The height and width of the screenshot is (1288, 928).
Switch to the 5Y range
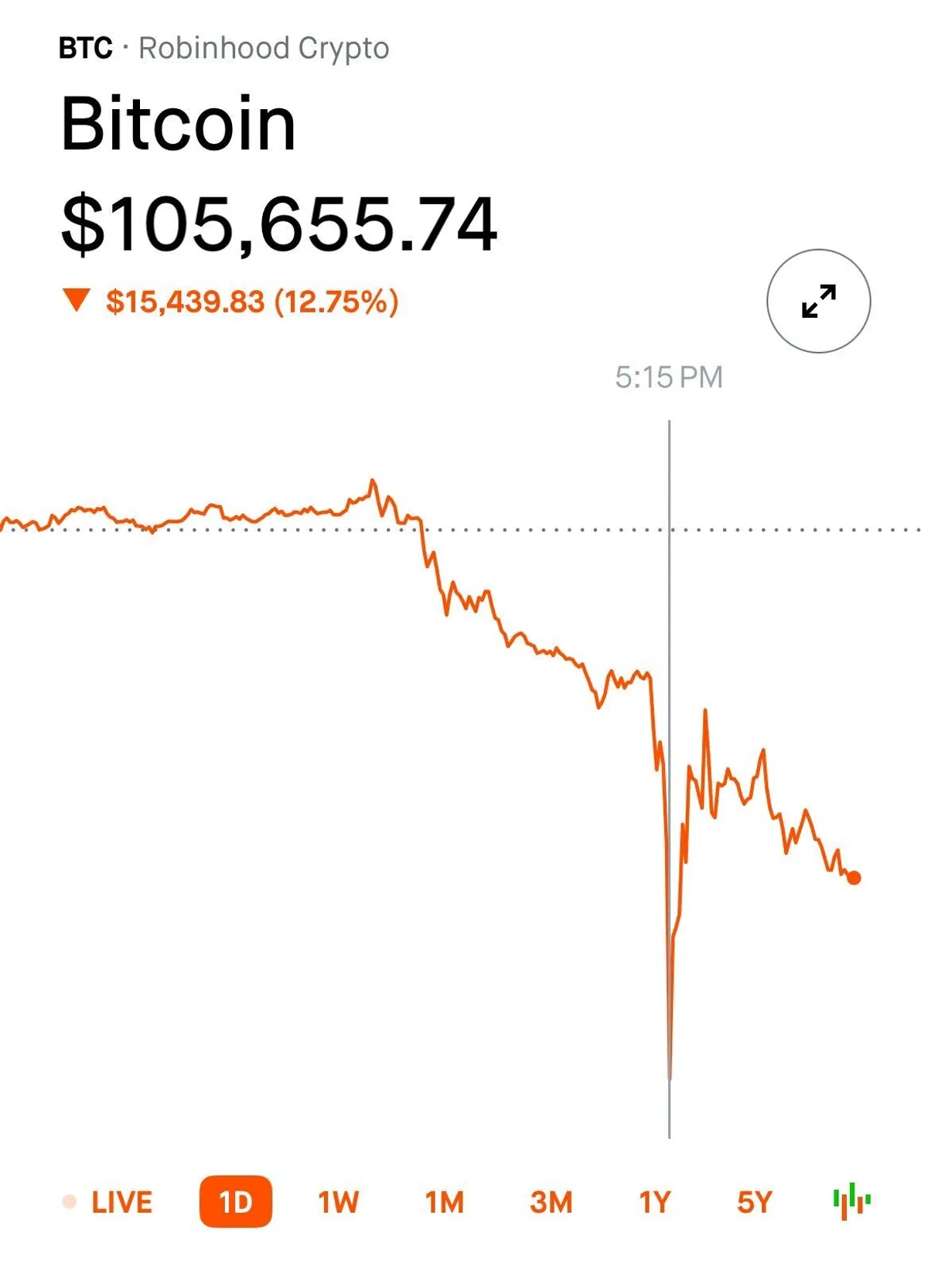tap(754, 1202)
